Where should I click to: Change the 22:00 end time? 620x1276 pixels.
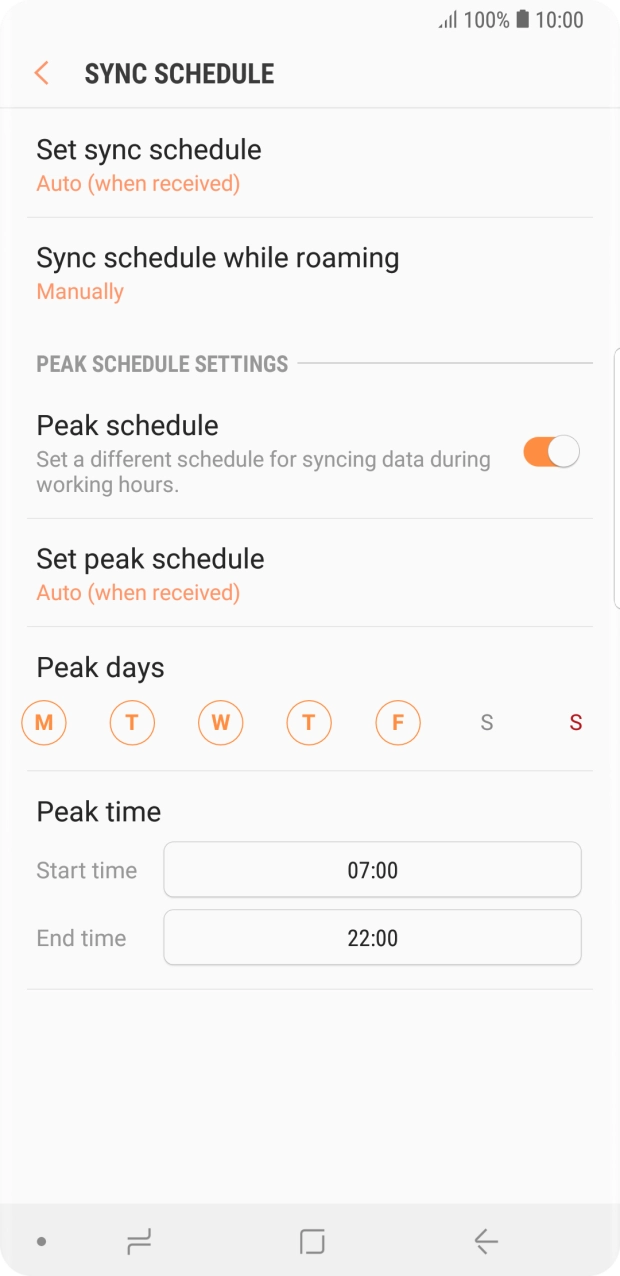click(x=372, y=938)
